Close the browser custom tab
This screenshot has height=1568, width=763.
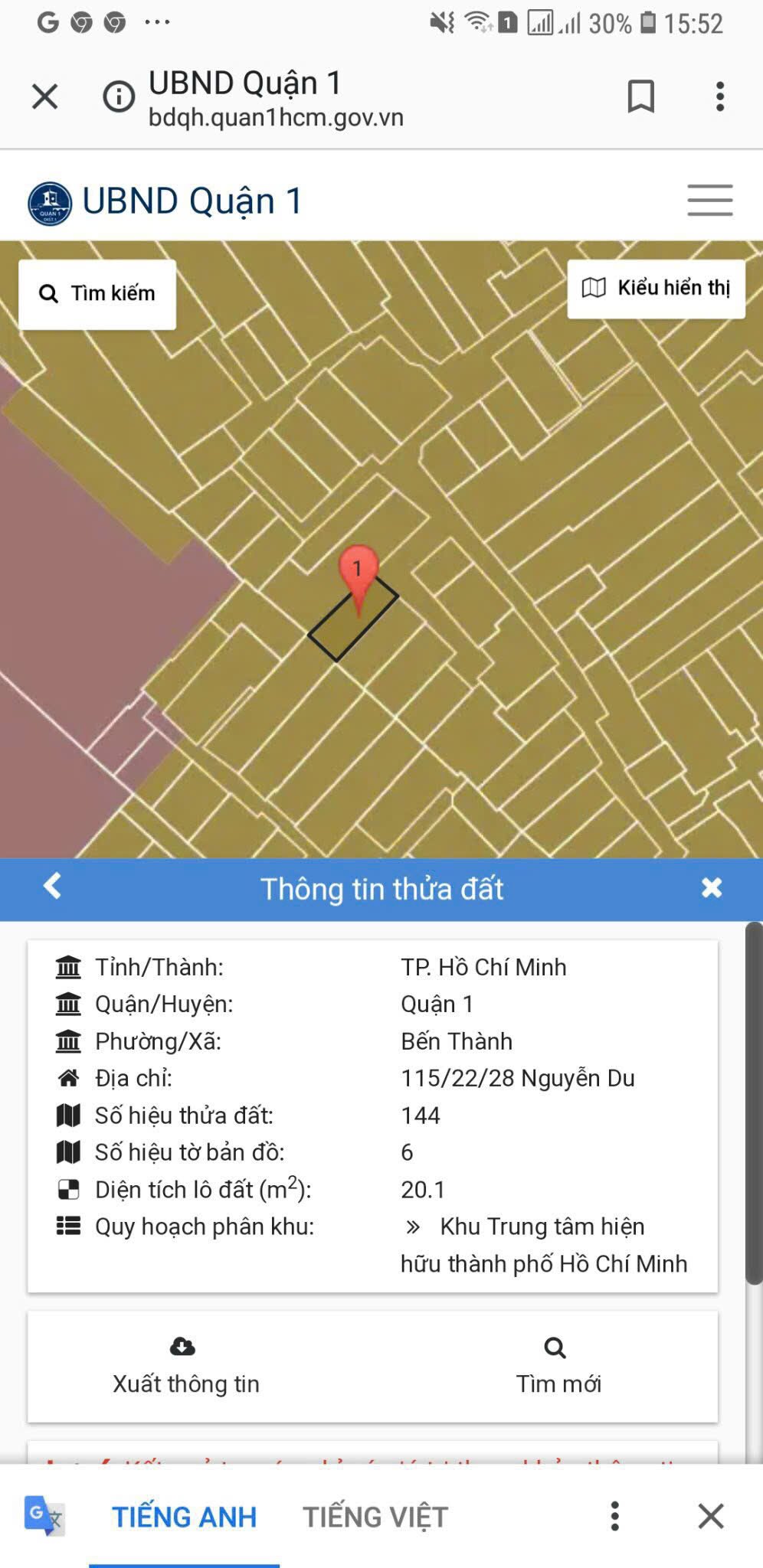coord(44,97)
